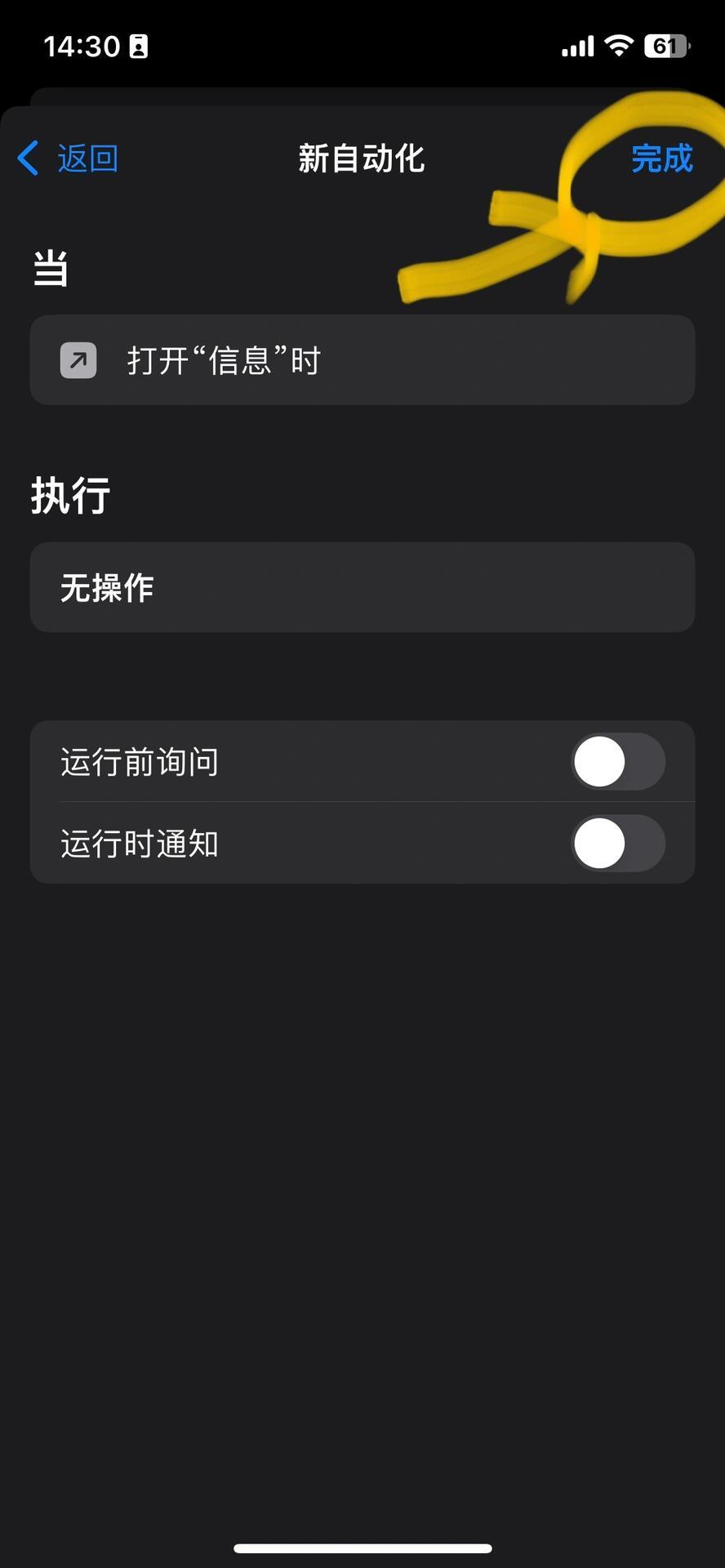The width and height of the screenshot is (725, 1568).
Task: Tap the home indicator bar at the bottom
Action: [362, 1542]
